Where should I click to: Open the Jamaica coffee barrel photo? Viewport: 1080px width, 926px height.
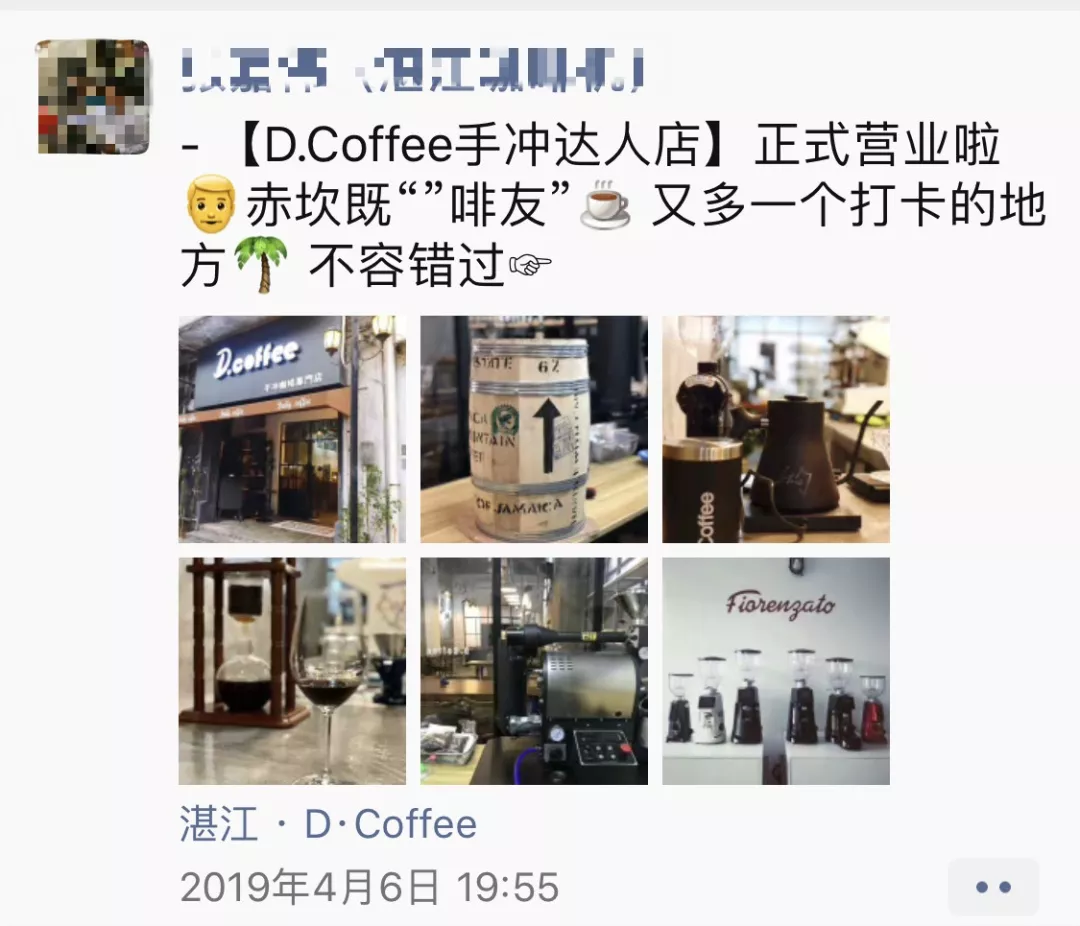click(534, 429)
